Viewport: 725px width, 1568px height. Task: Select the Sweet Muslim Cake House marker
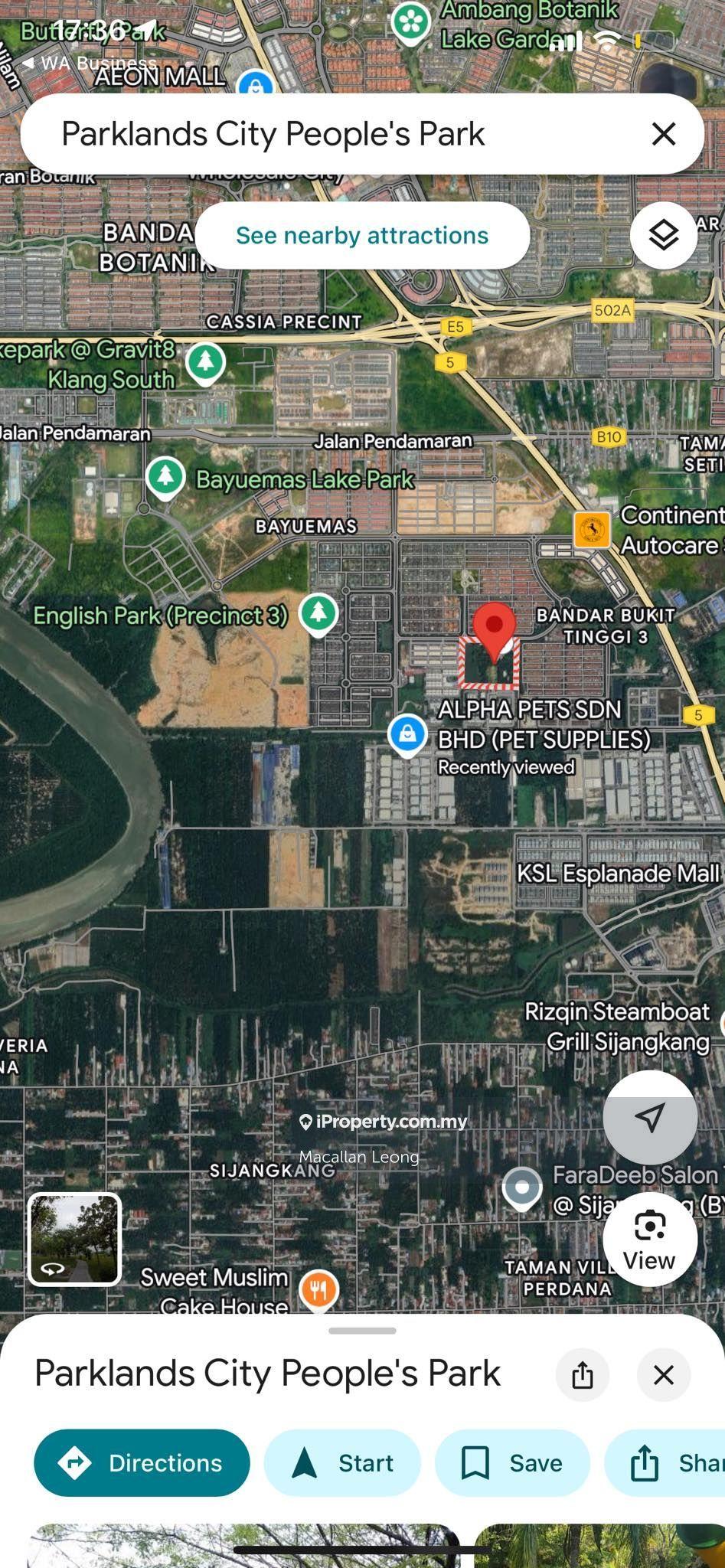(319, 1289)
